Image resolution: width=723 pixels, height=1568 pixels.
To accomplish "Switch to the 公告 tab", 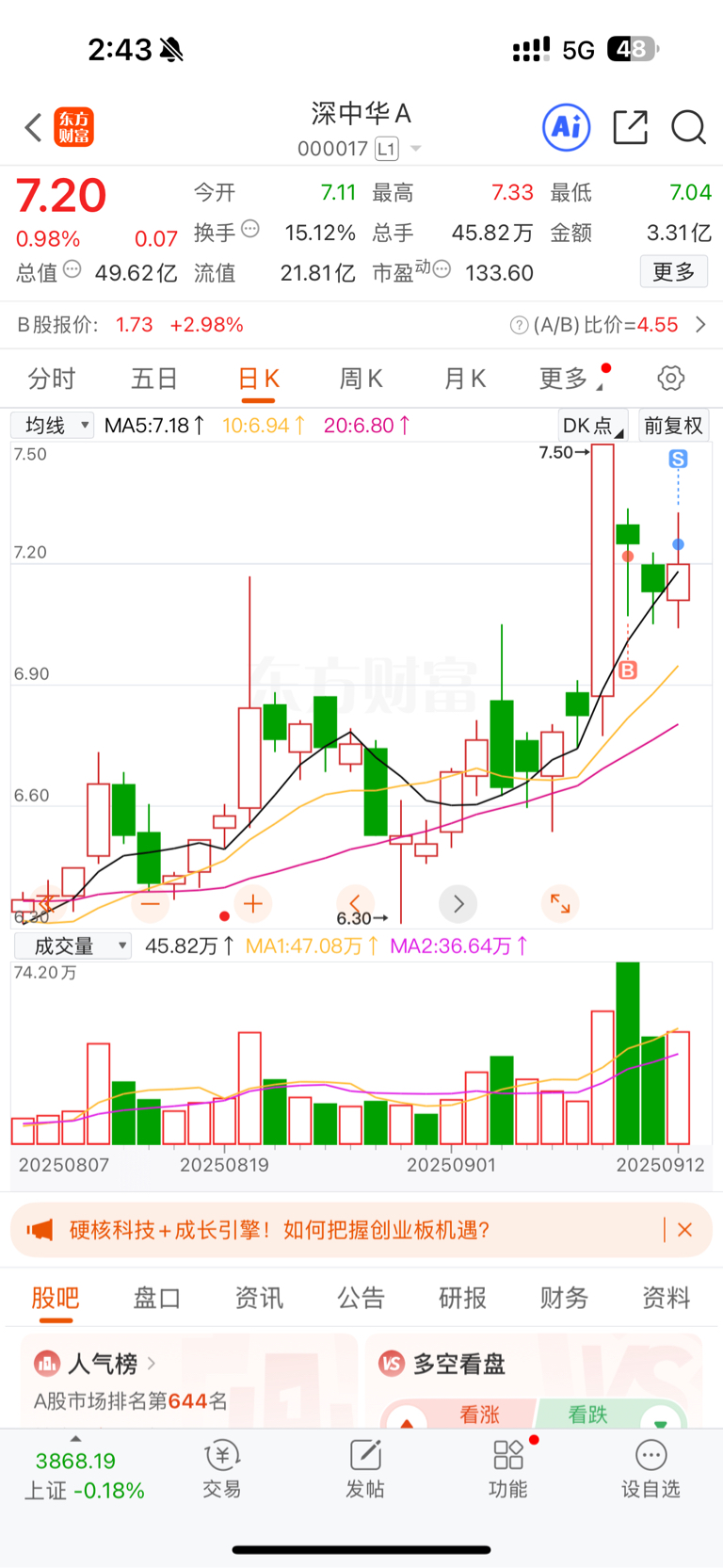I will click(361, 1298).
